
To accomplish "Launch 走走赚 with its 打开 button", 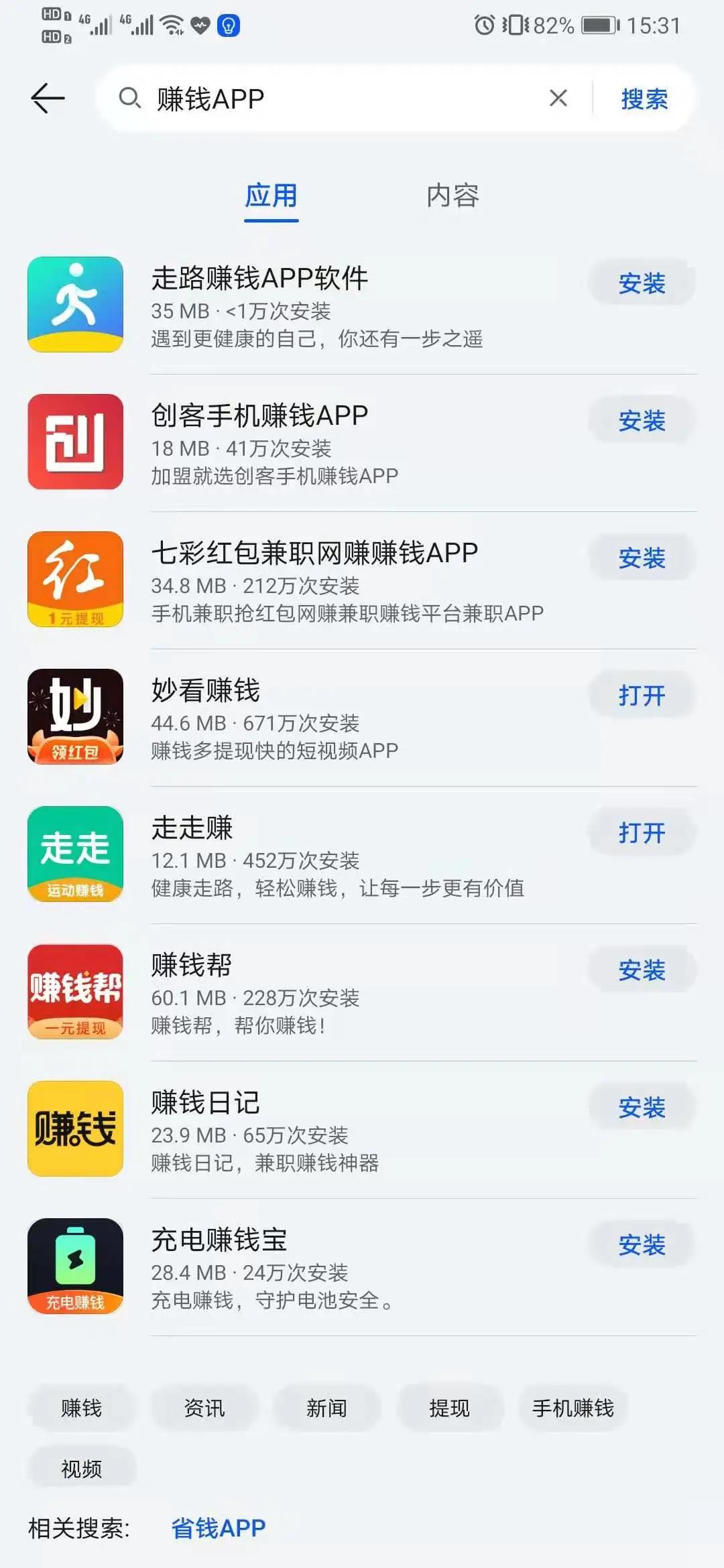I will tap(642, 833).
